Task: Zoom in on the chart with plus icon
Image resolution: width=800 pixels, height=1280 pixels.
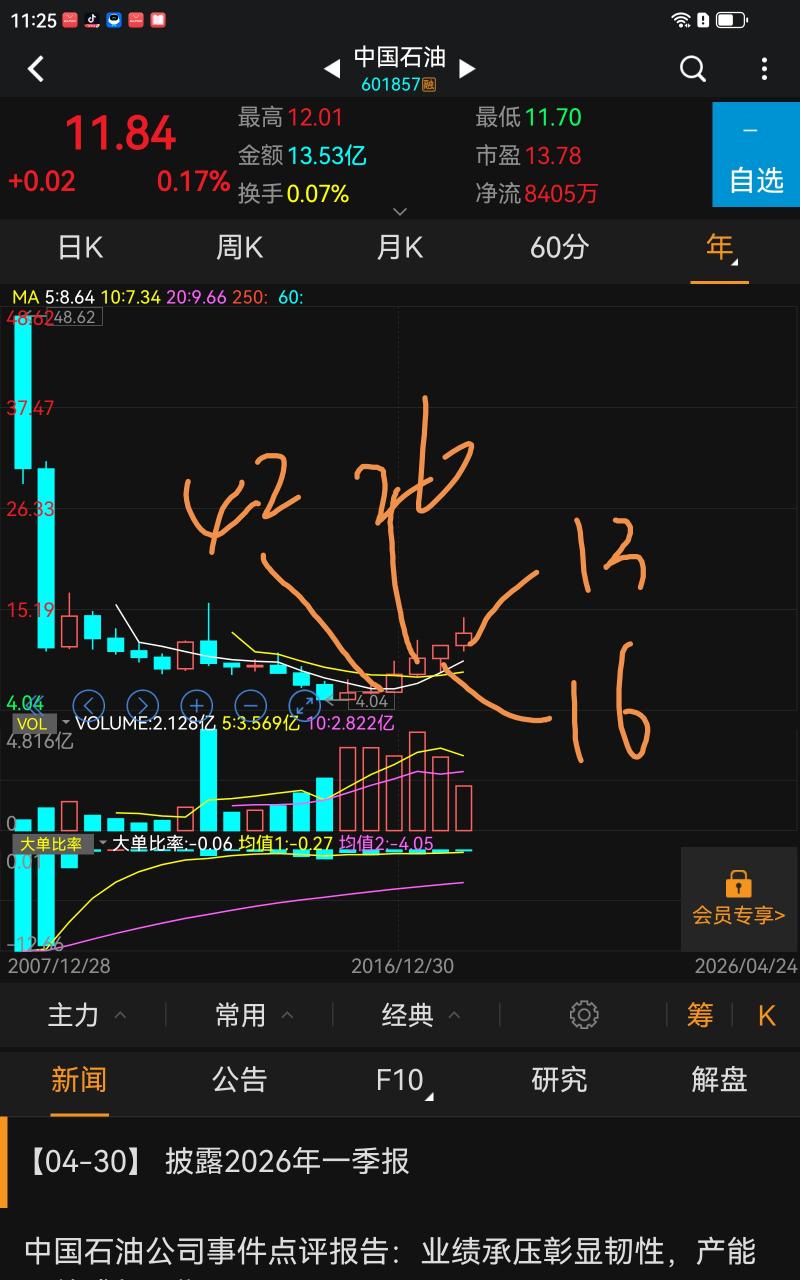Action: point(196,703)
